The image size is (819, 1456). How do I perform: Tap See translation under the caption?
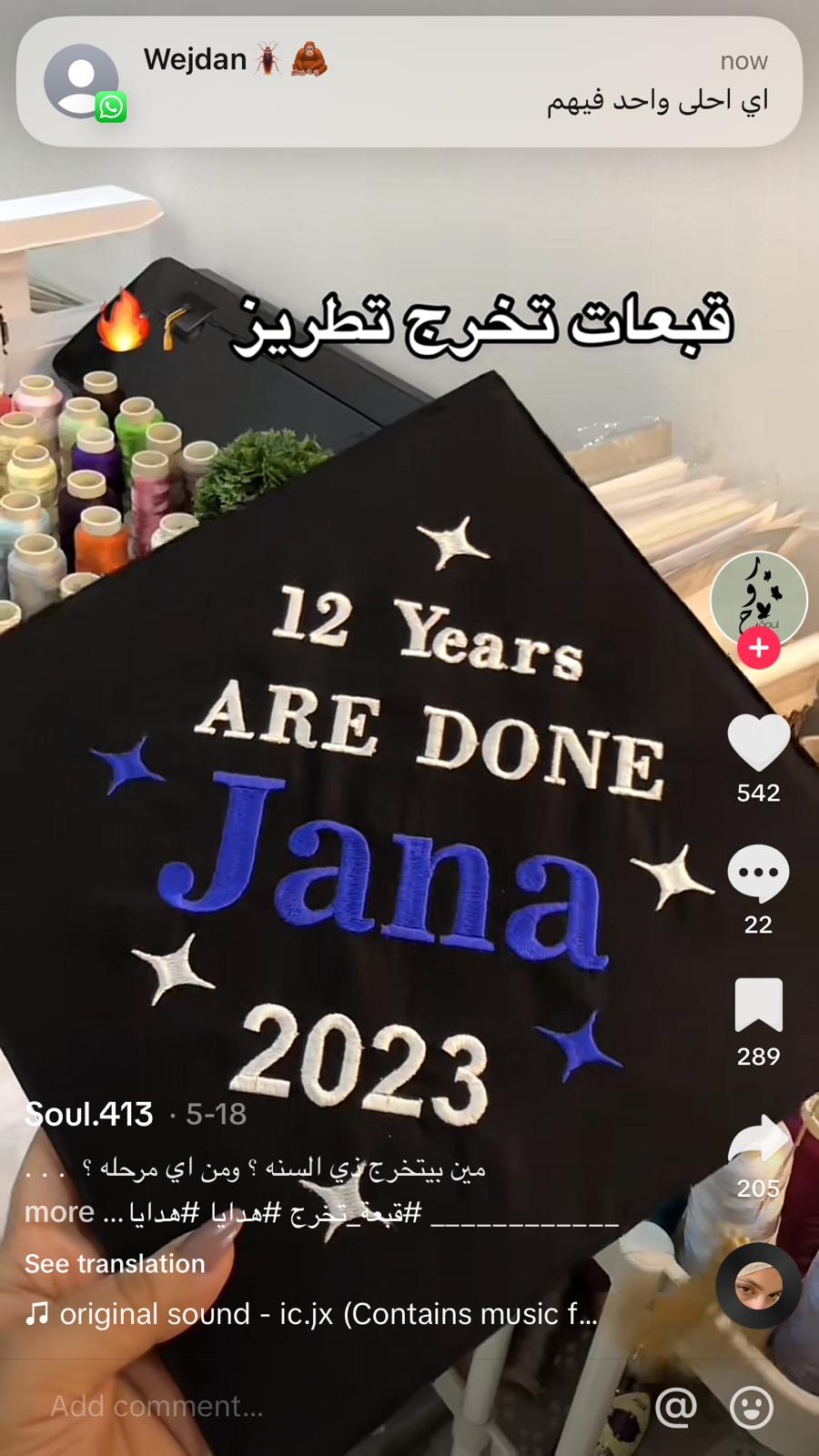click(115, 1263)
